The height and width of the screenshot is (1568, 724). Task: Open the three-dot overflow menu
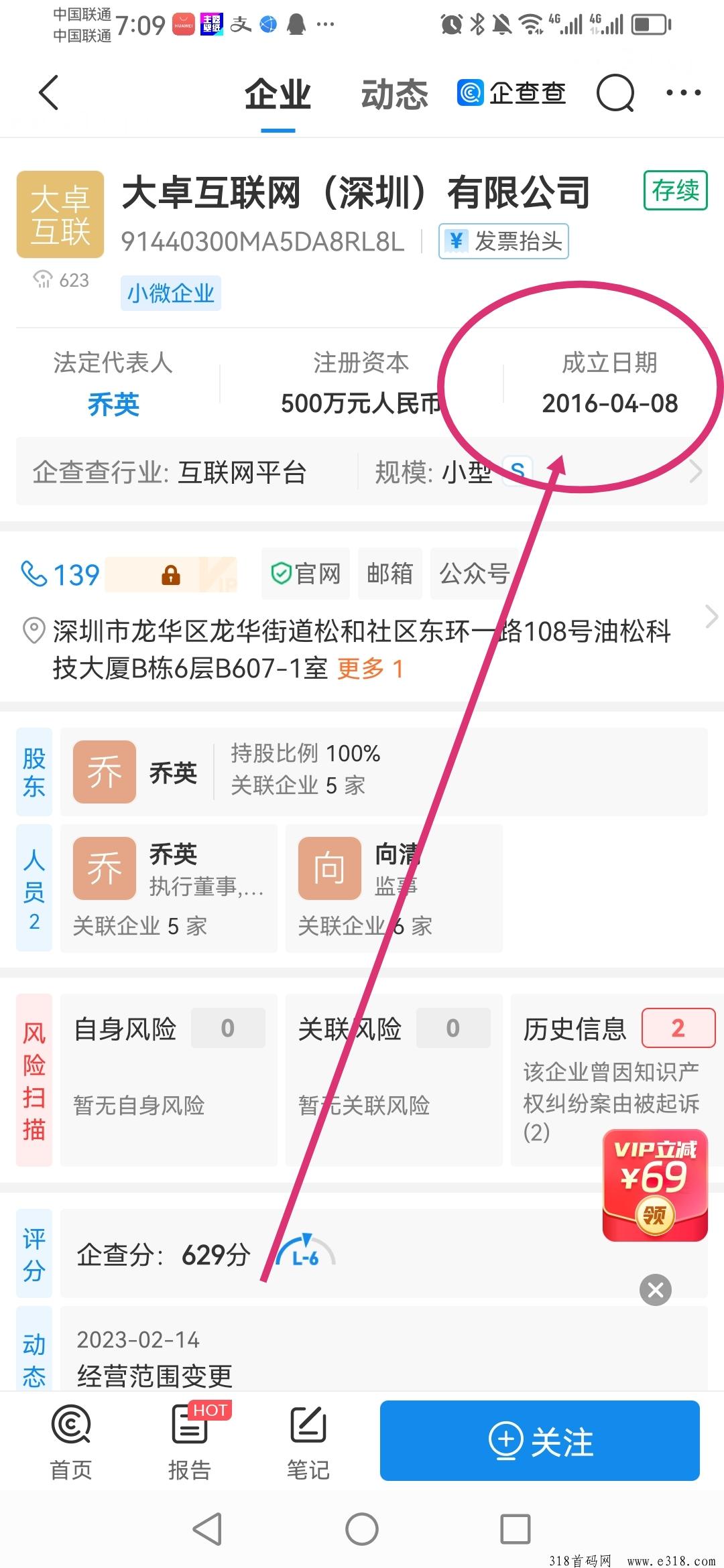683,92
